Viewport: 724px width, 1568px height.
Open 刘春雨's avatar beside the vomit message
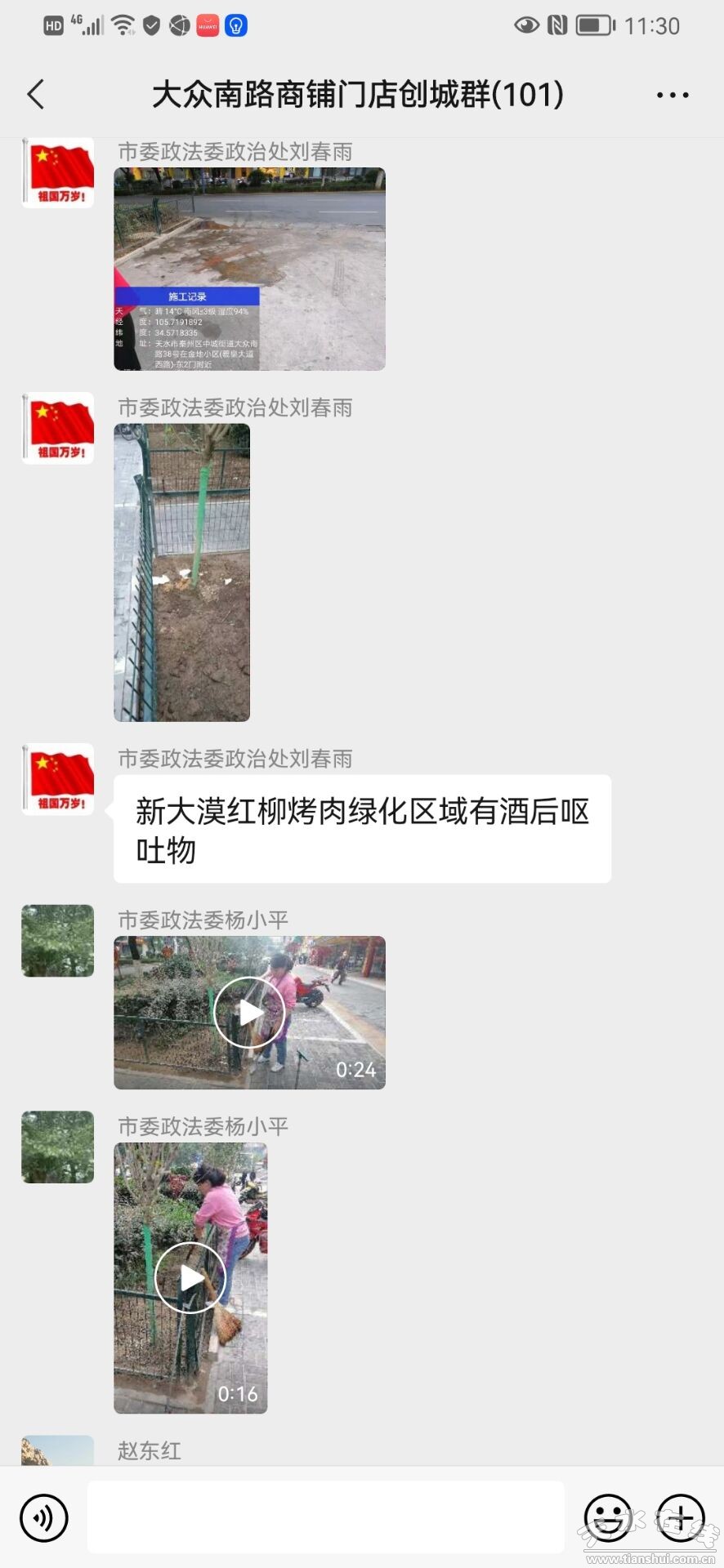pos(57,780)
